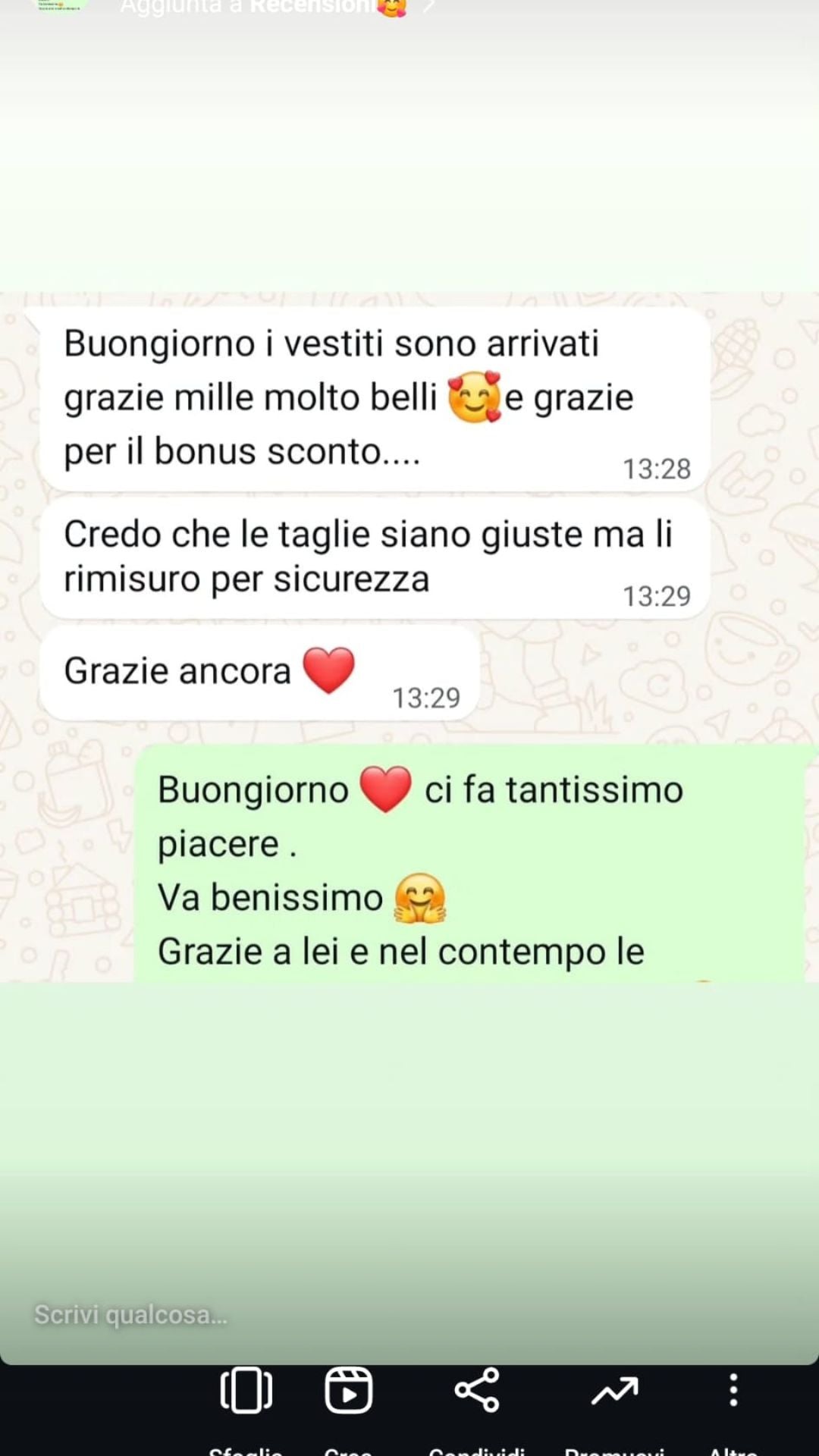Share this story via Condividi
The width and height of the screenshot is (819, 1456).
tap(477, 1392)
